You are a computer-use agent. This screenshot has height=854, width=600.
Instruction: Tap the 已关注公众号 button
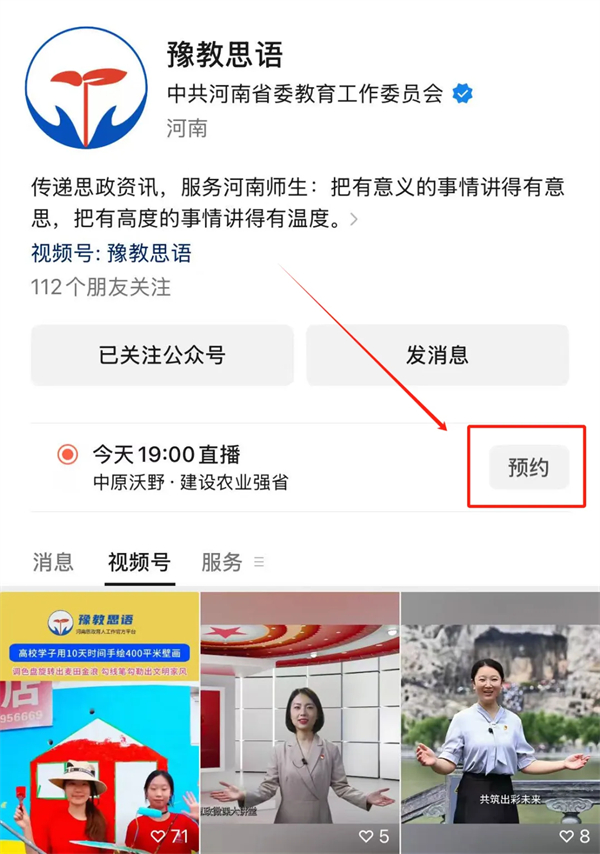[x=162, y=354]
